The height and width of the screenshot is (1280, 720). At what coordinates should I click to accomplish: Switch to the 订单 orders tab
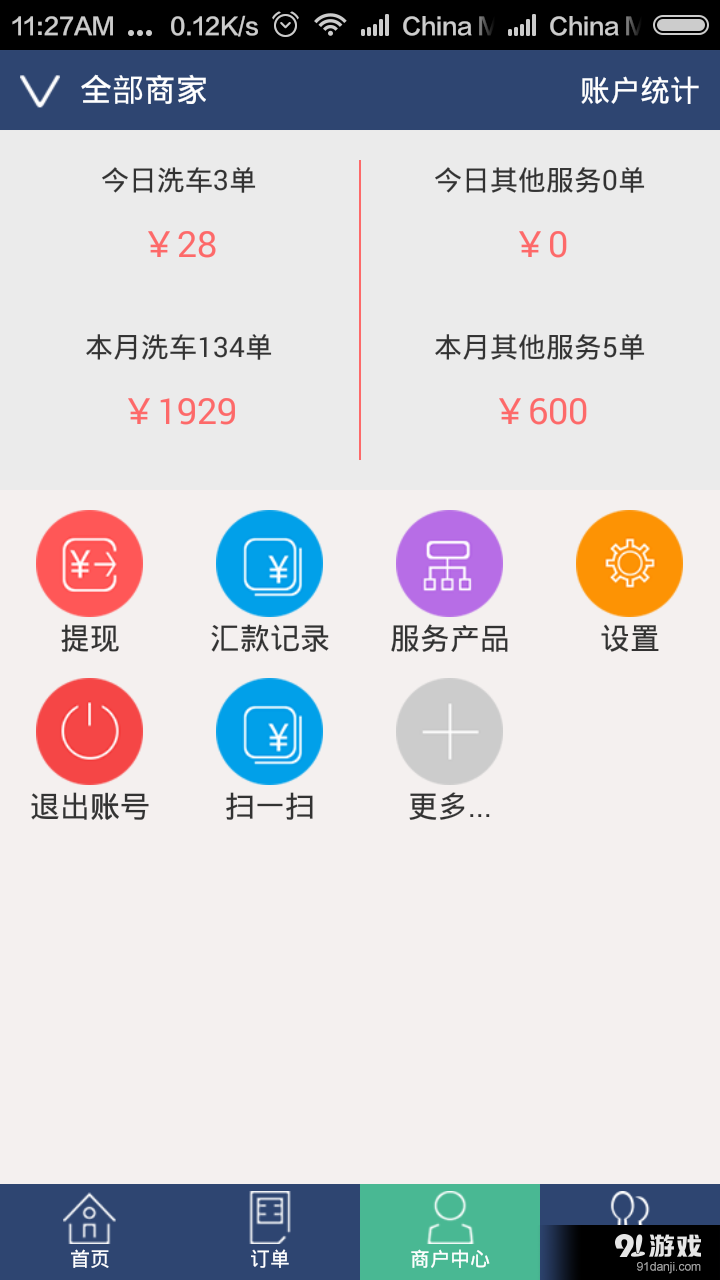270,1230
